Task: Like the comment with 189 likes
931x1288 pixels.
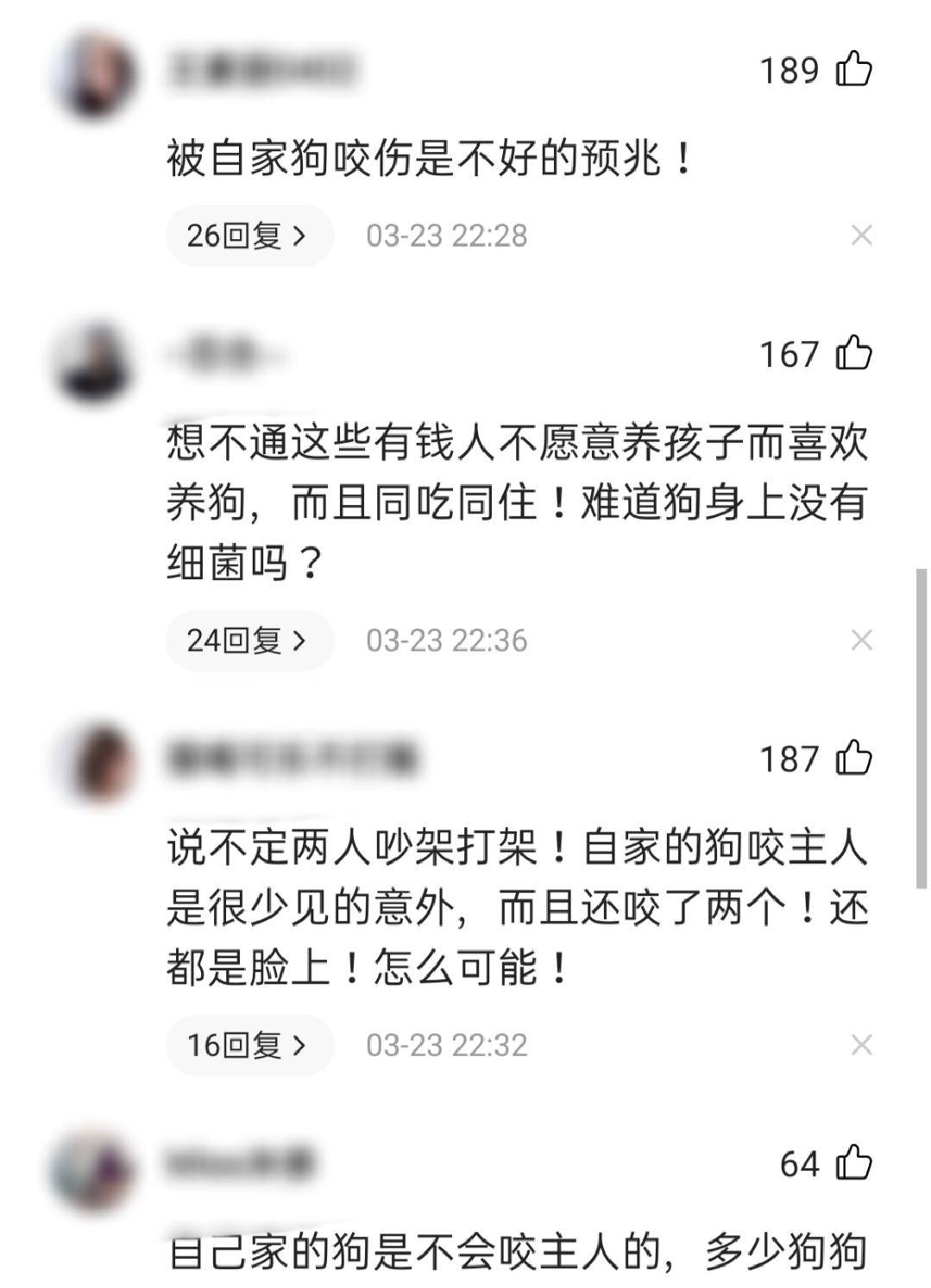Action: (x=854, y=69)
